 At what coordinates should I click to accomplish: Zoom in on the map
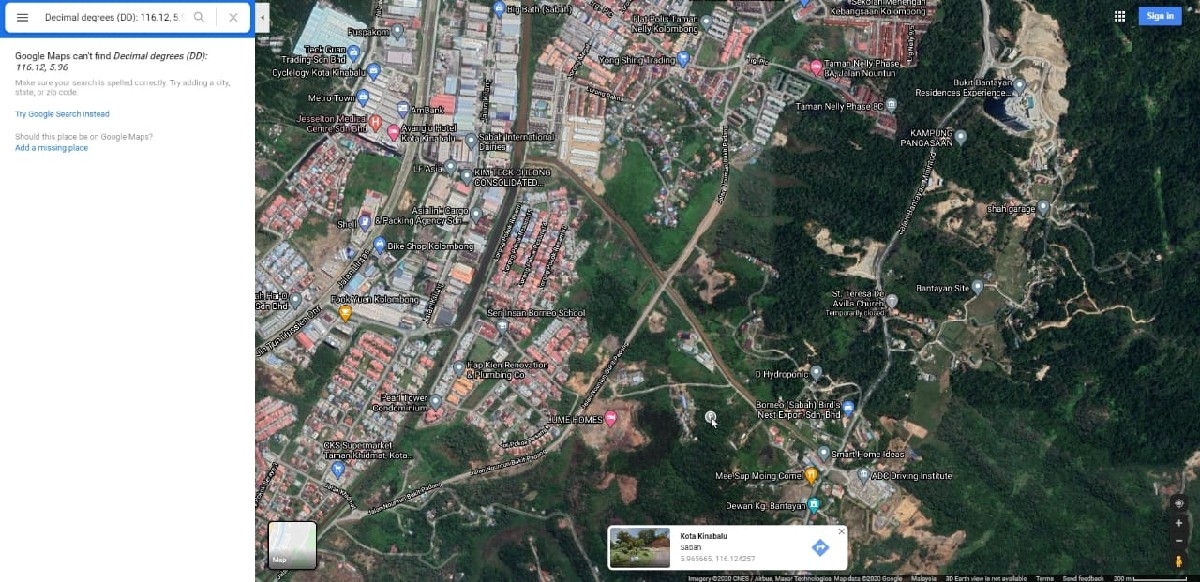(x=1179, y=523)
